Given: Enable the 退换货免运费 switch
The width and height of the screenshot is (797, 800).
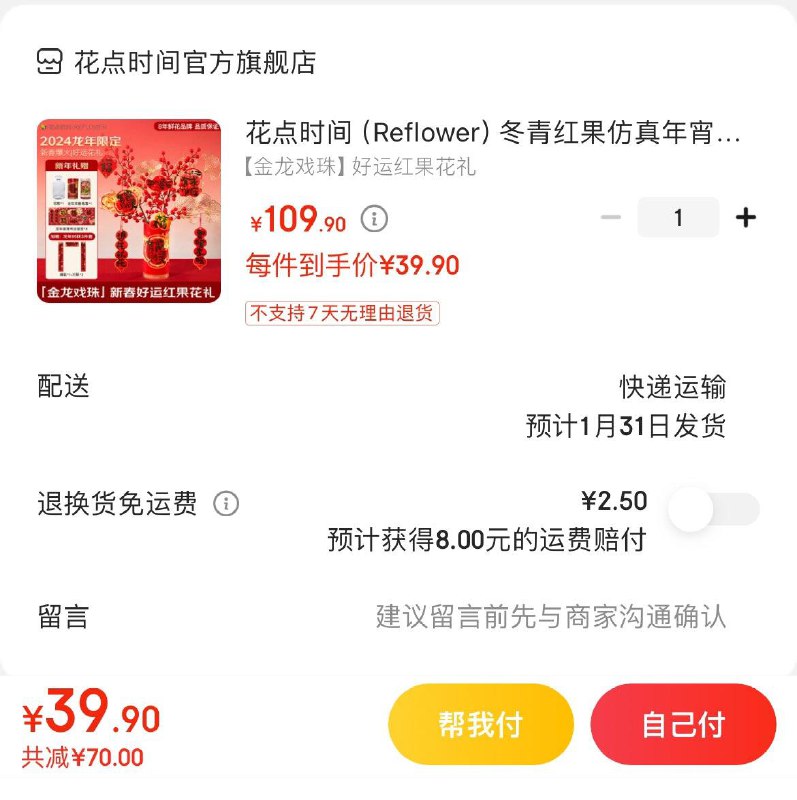Looking at the screenshot, I should (x=714, y=509).
